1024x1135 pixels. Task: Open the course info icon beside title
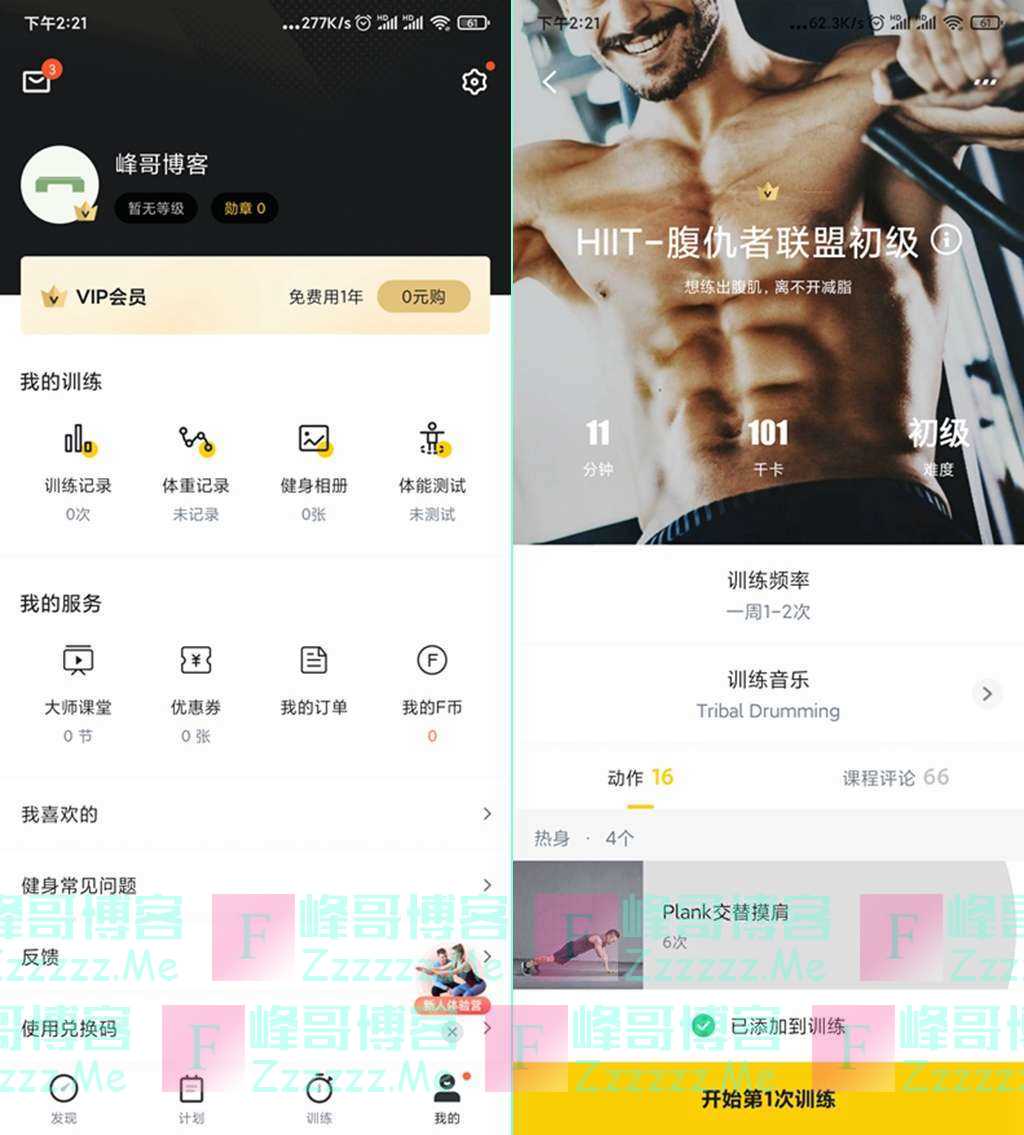click(x=945, y=240)
